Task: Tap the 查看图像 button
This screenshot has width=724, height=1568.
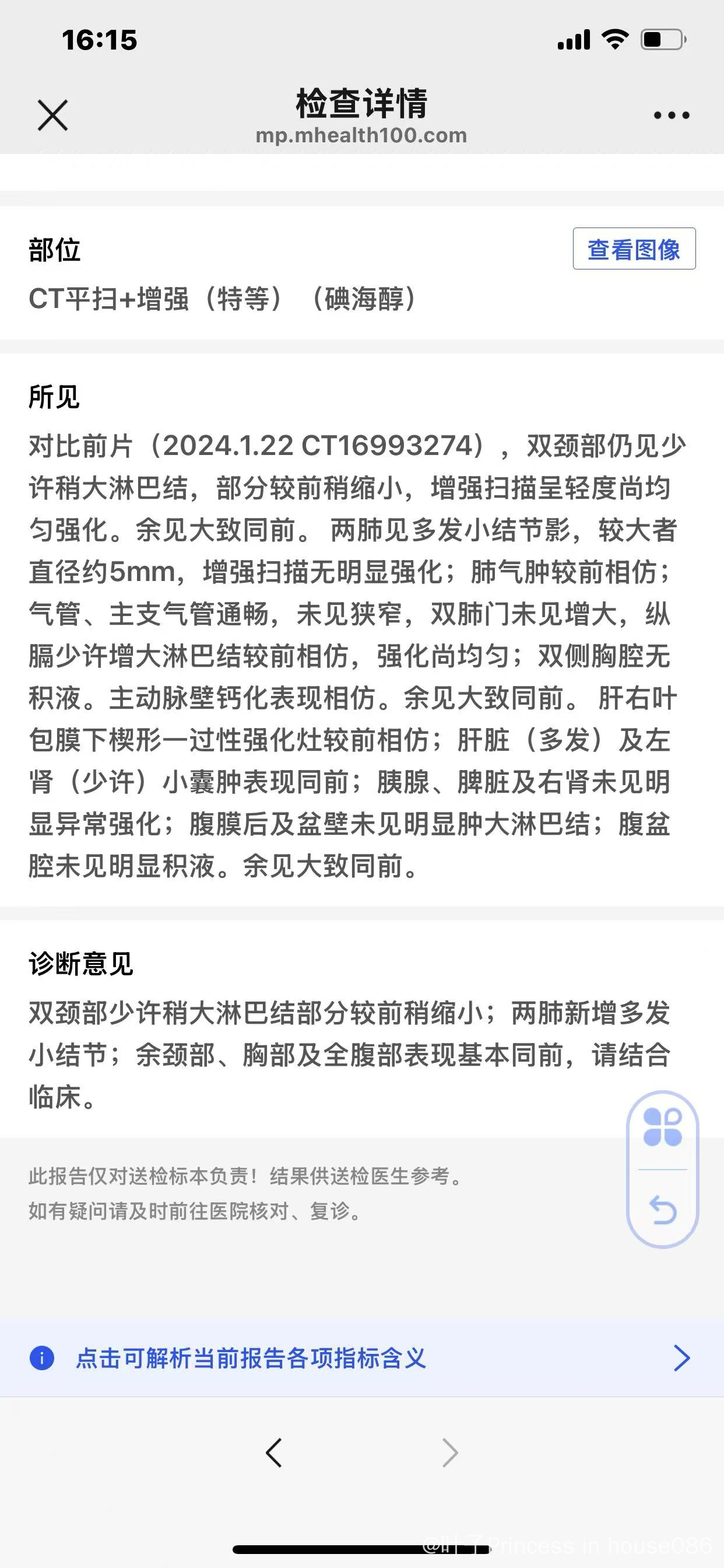Action: click(634, 249)
